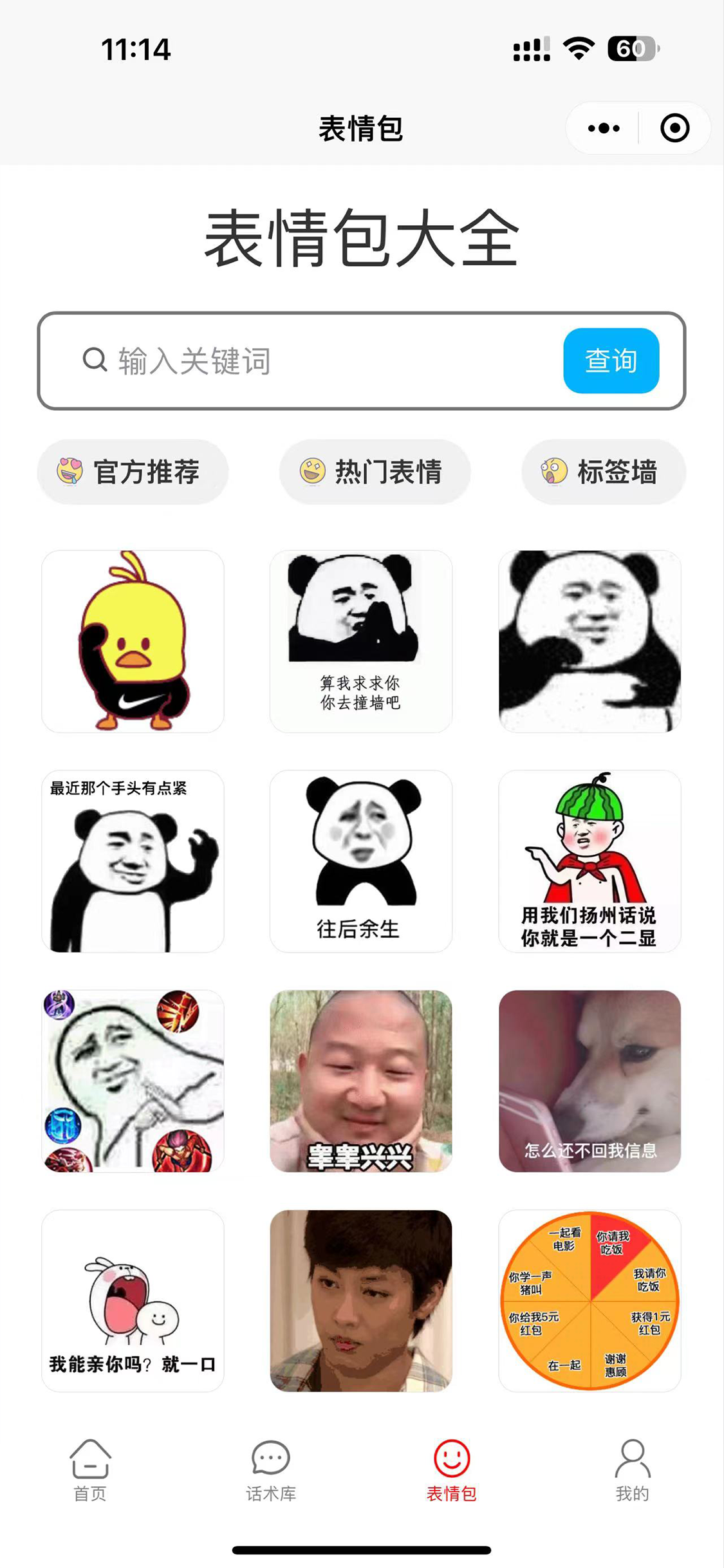
Task: Open the mini program more-options menu
Action: coord(603,128)
